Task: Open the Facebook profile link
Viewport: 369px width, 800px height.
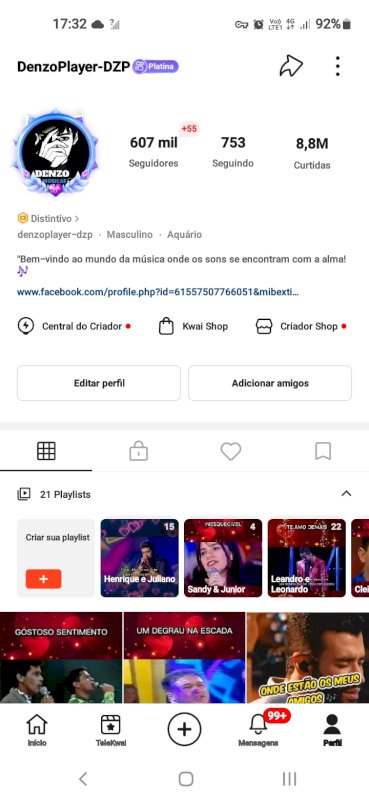Action: 158,292
